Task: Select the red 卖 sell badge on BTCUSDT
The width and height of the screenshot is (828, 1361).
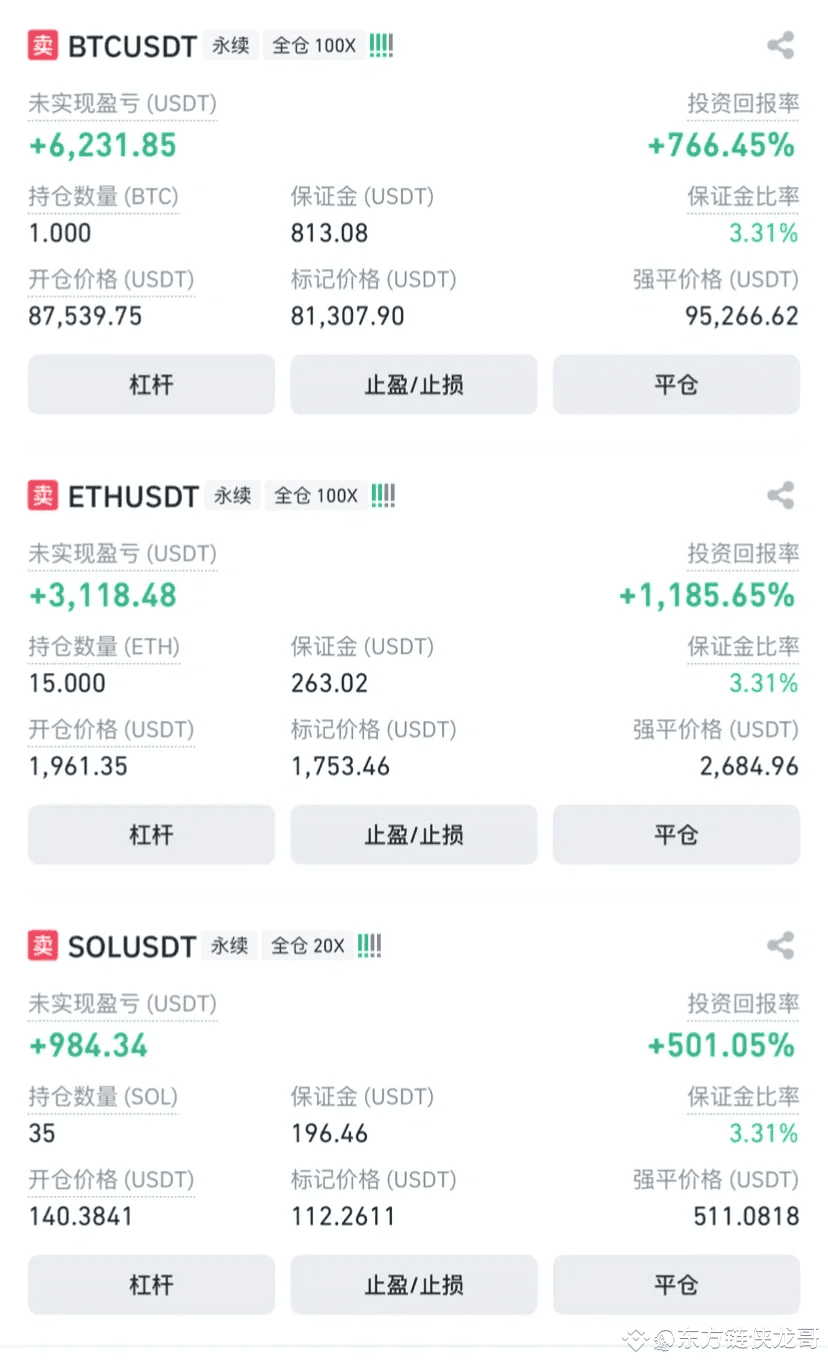Action: [x=41, y=46]
